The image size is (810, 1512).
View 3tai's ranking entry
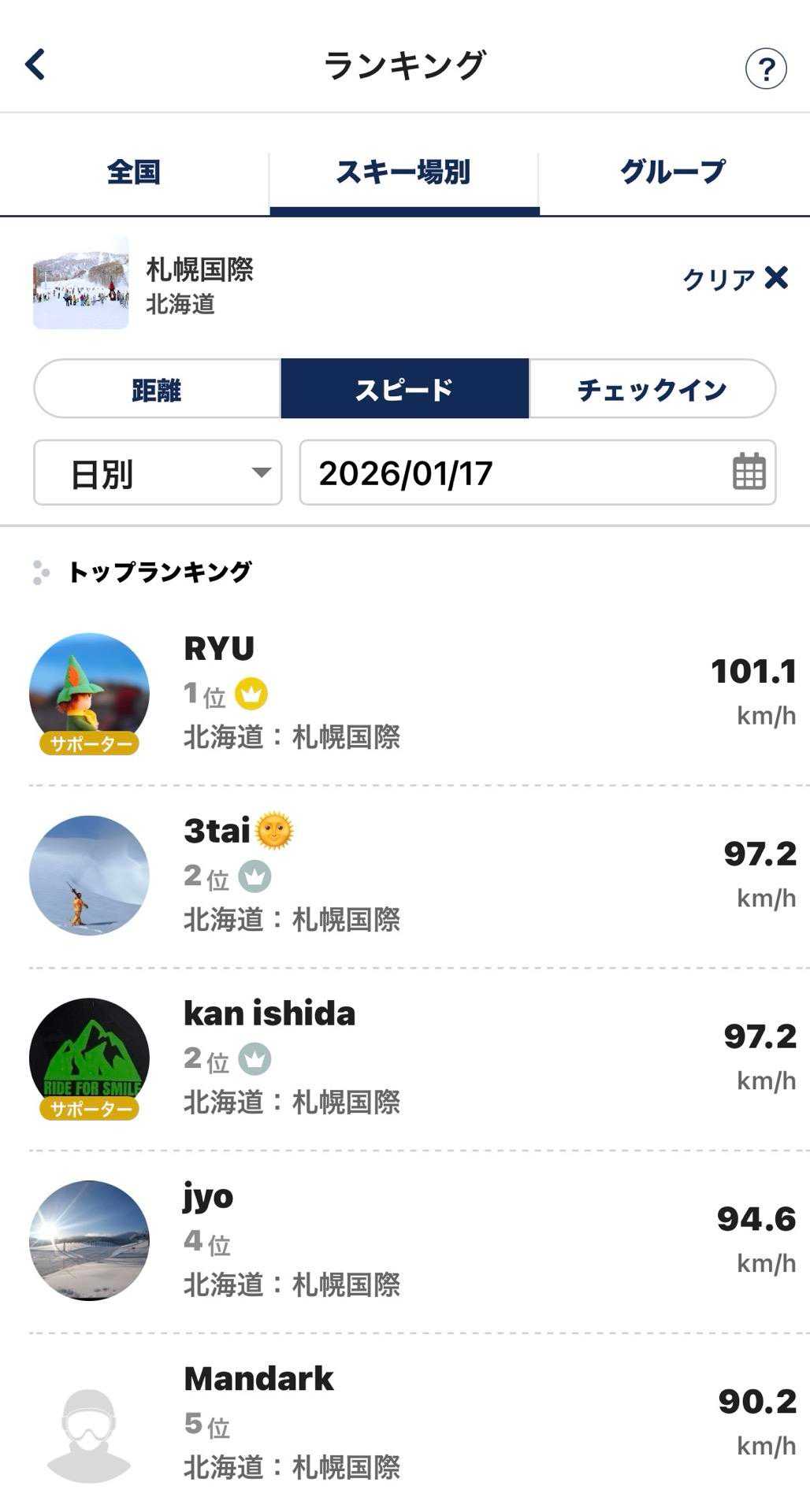(410, 876)
